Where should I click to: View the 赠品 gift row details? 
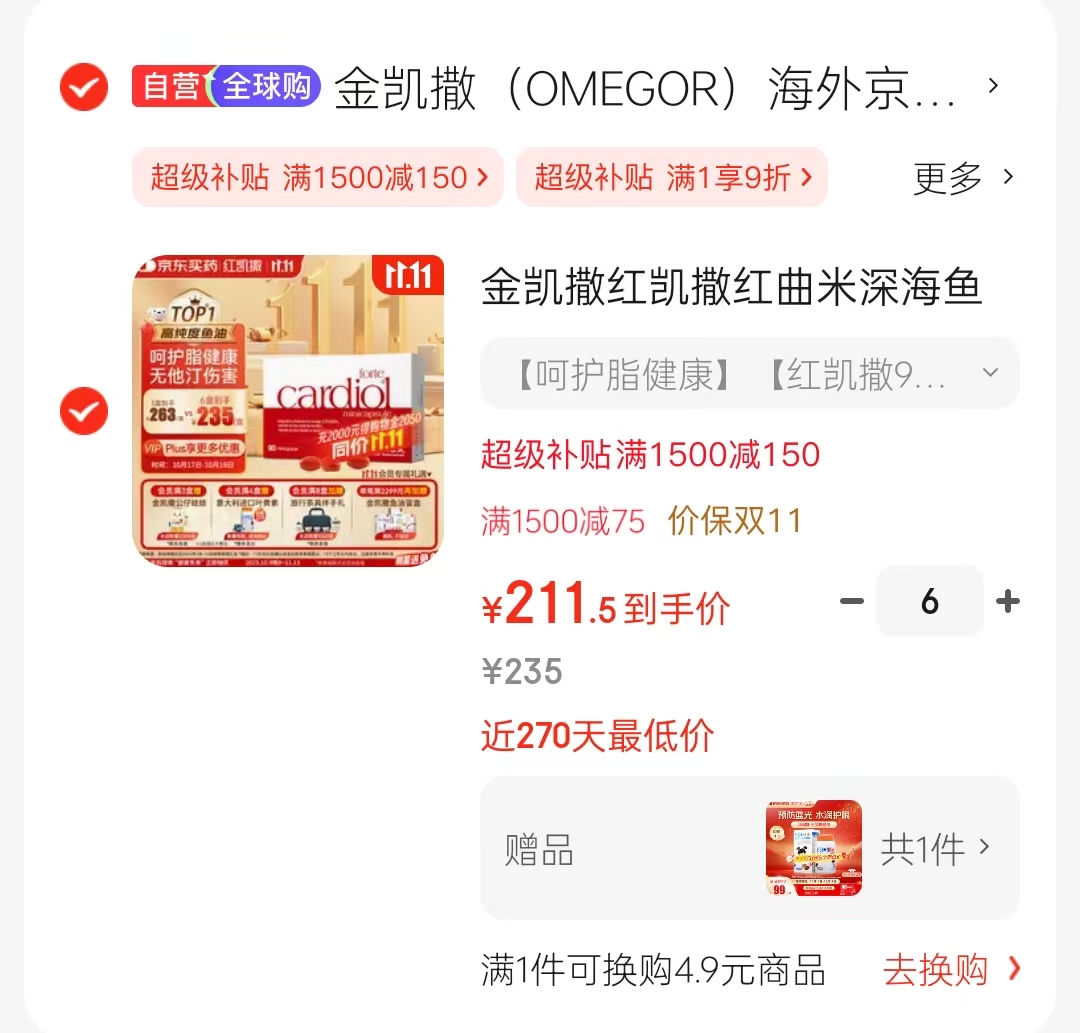click(x=750, y=848)
